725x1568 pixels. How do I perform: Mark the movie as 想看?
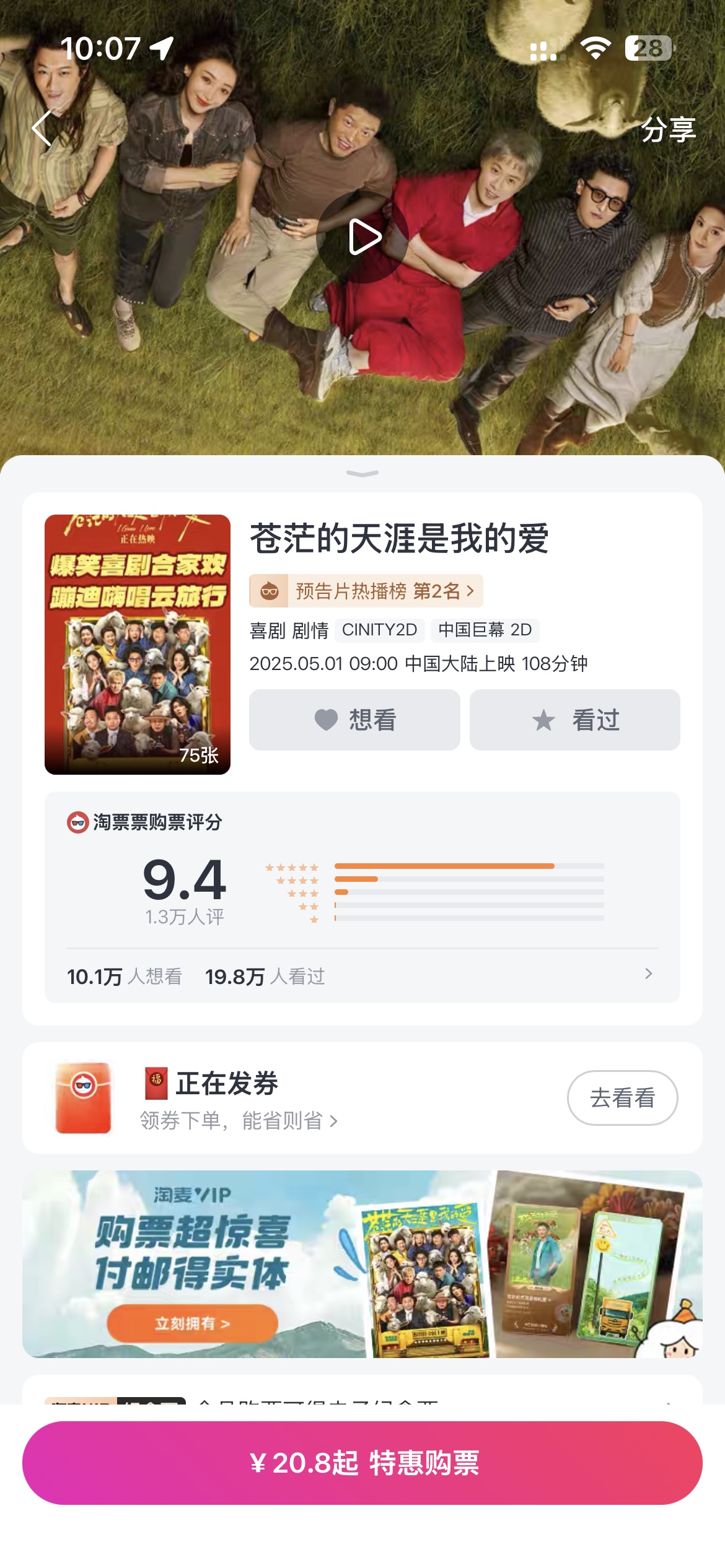tap(354, 720)
